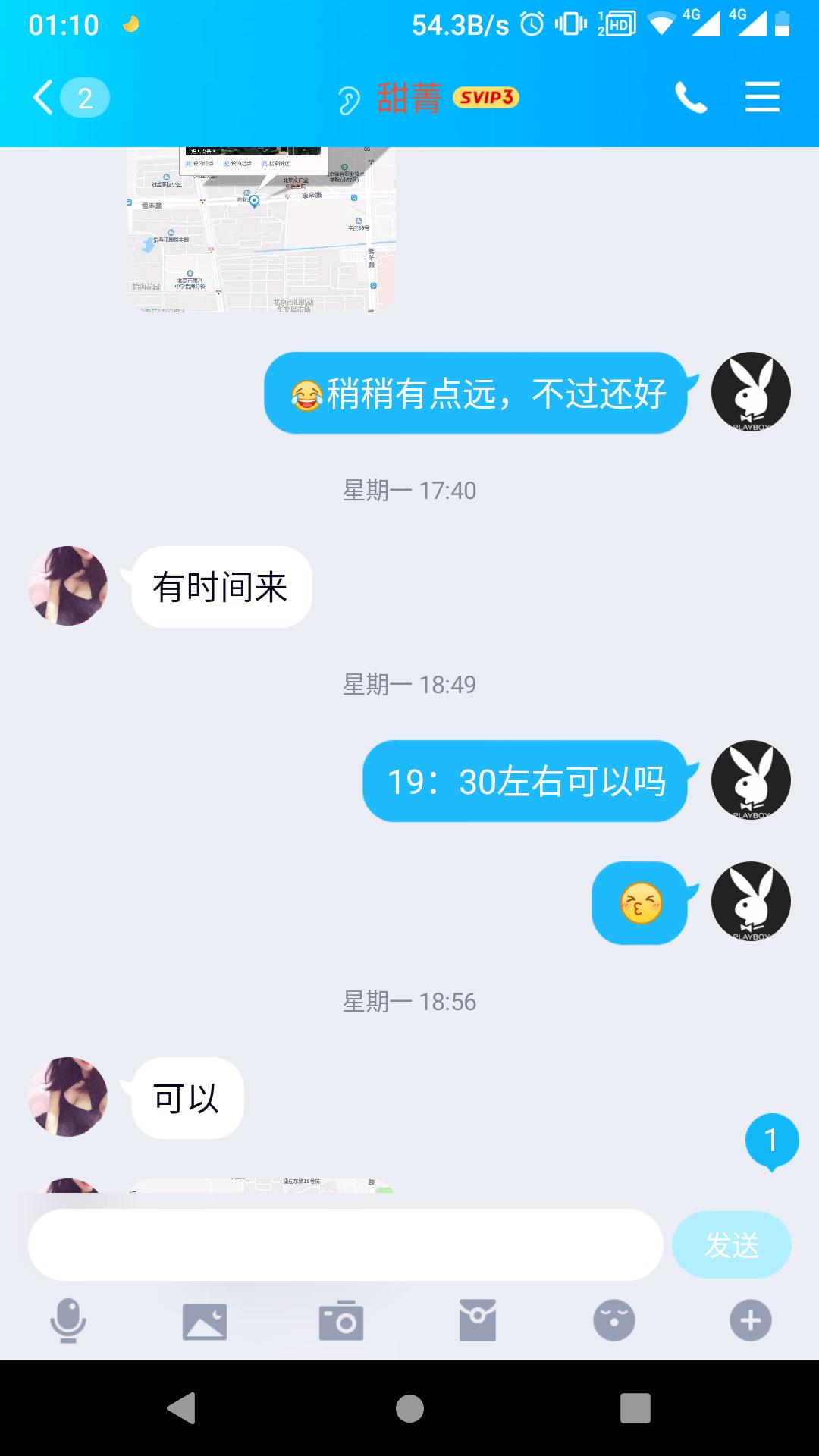Return to chat list with back arrow
Screen dimensions: 819x1456
pyautogui.click(x=43, y=97)
